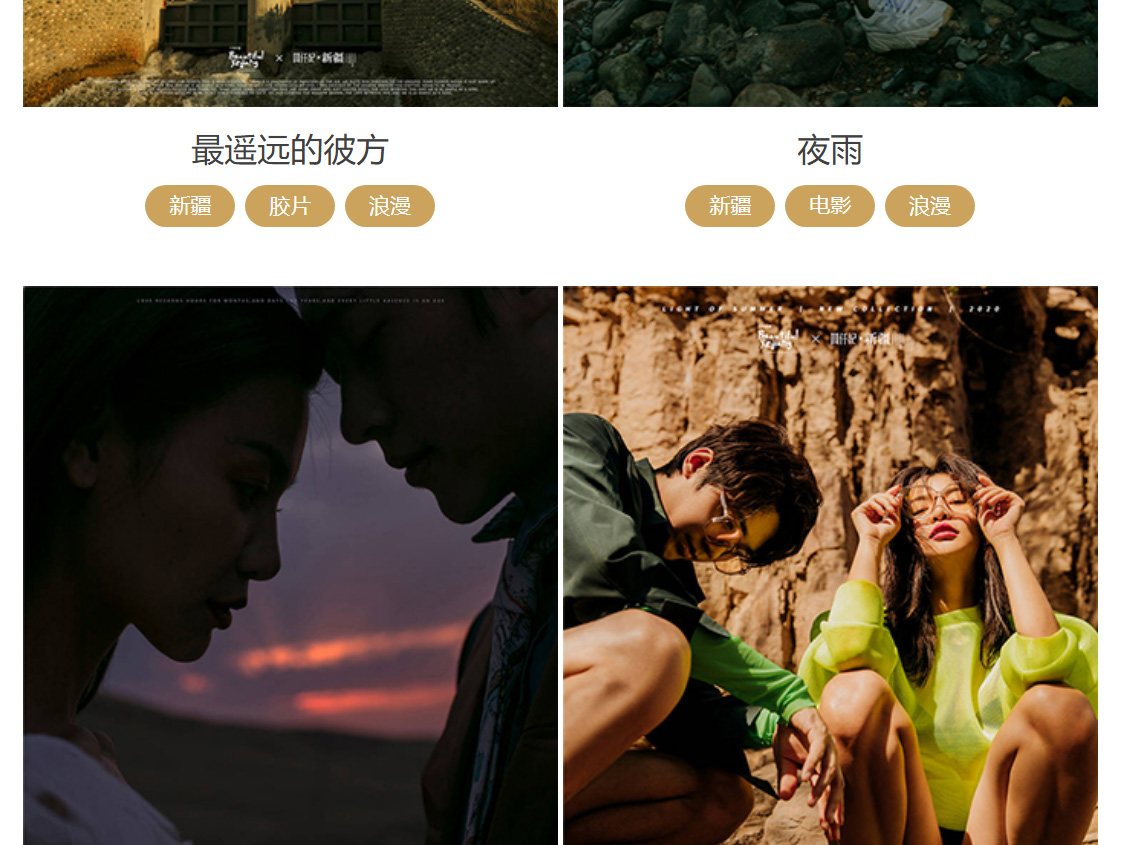The image size is (1125, 845).
Task: Tap the 胶片 tag chip
Action: click(x=290, y=206)
